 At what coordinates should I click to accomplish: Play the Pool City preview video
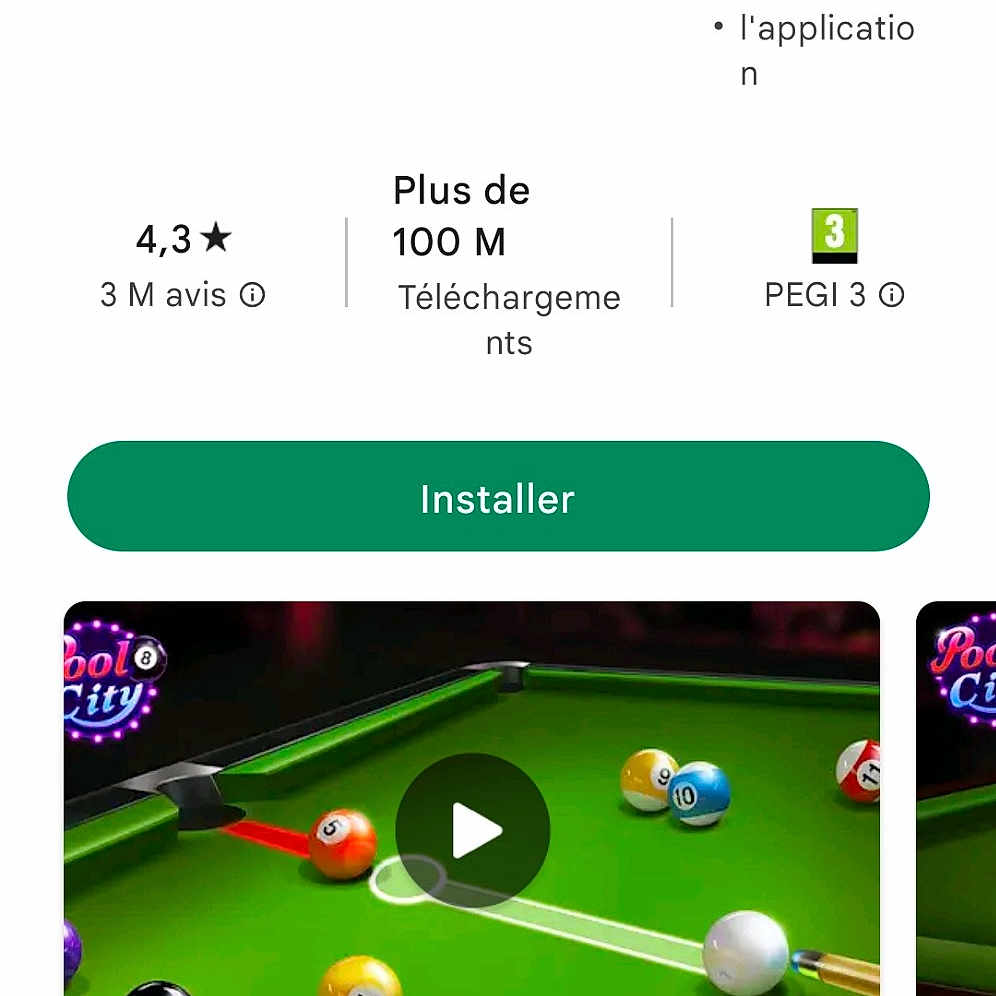(x=473, y=830)
